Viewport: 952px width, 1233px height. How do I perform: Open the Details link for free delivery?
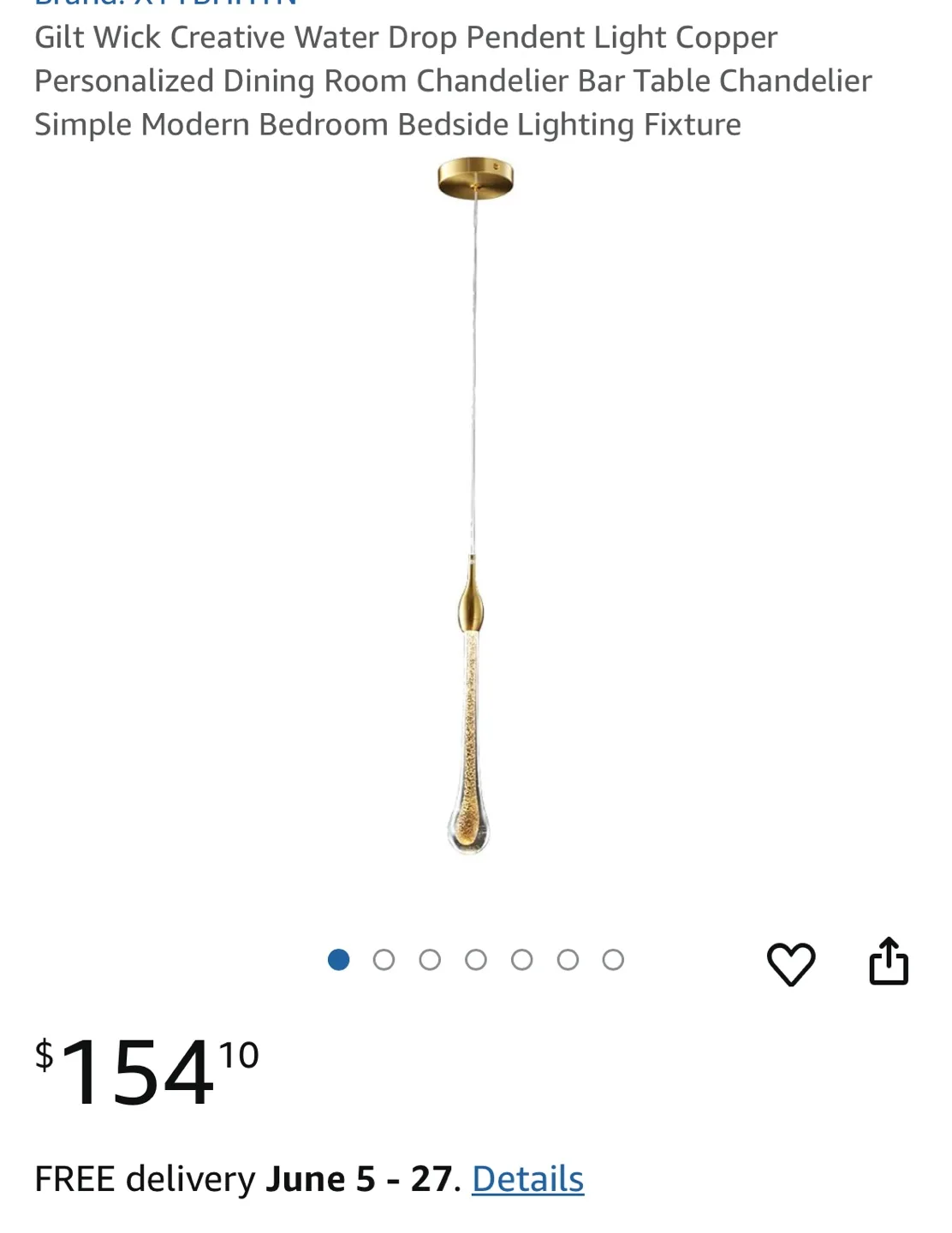[x=527, y=1179]
